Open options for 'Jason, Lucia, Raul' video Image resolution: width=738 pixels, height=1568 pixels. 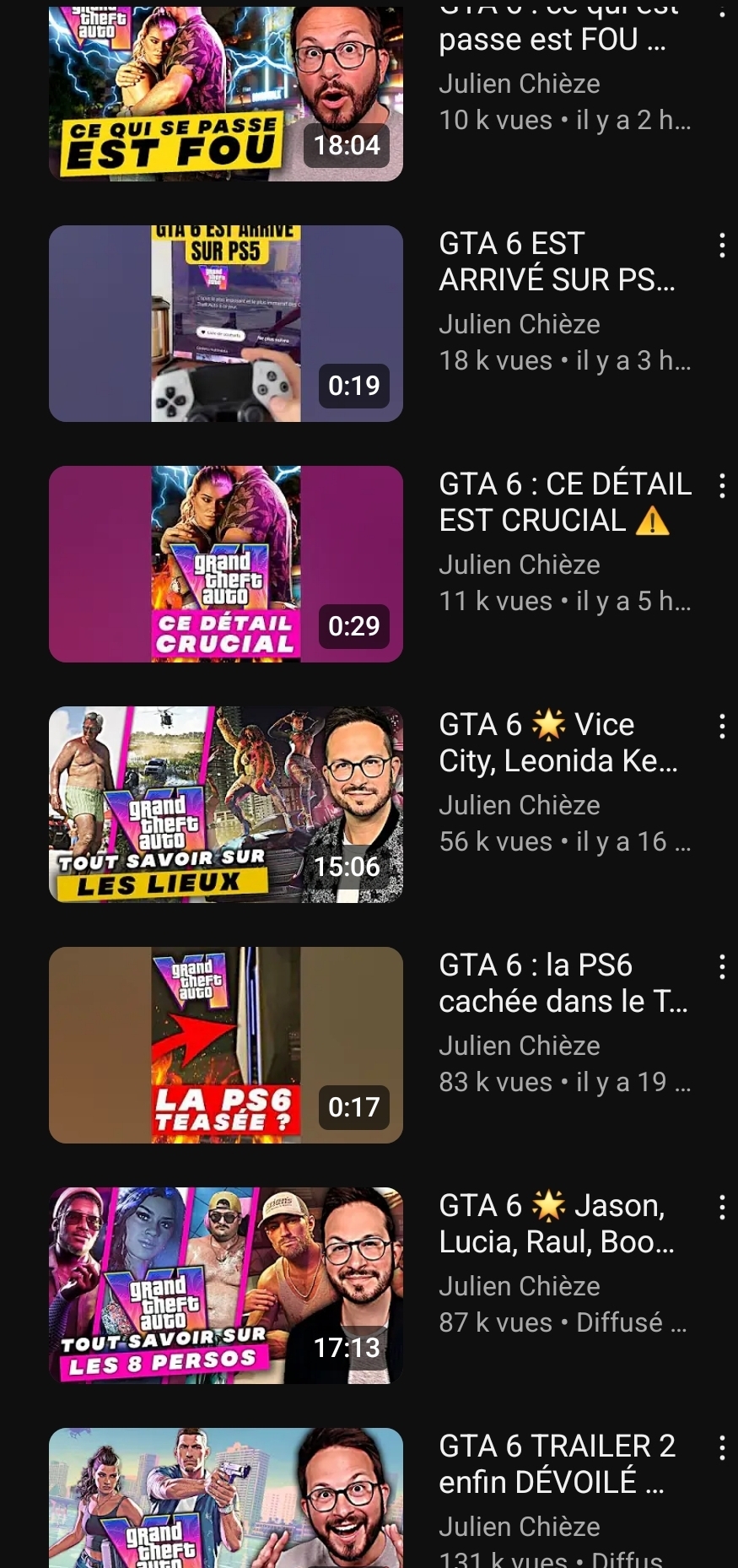(x=722, y=1207)
